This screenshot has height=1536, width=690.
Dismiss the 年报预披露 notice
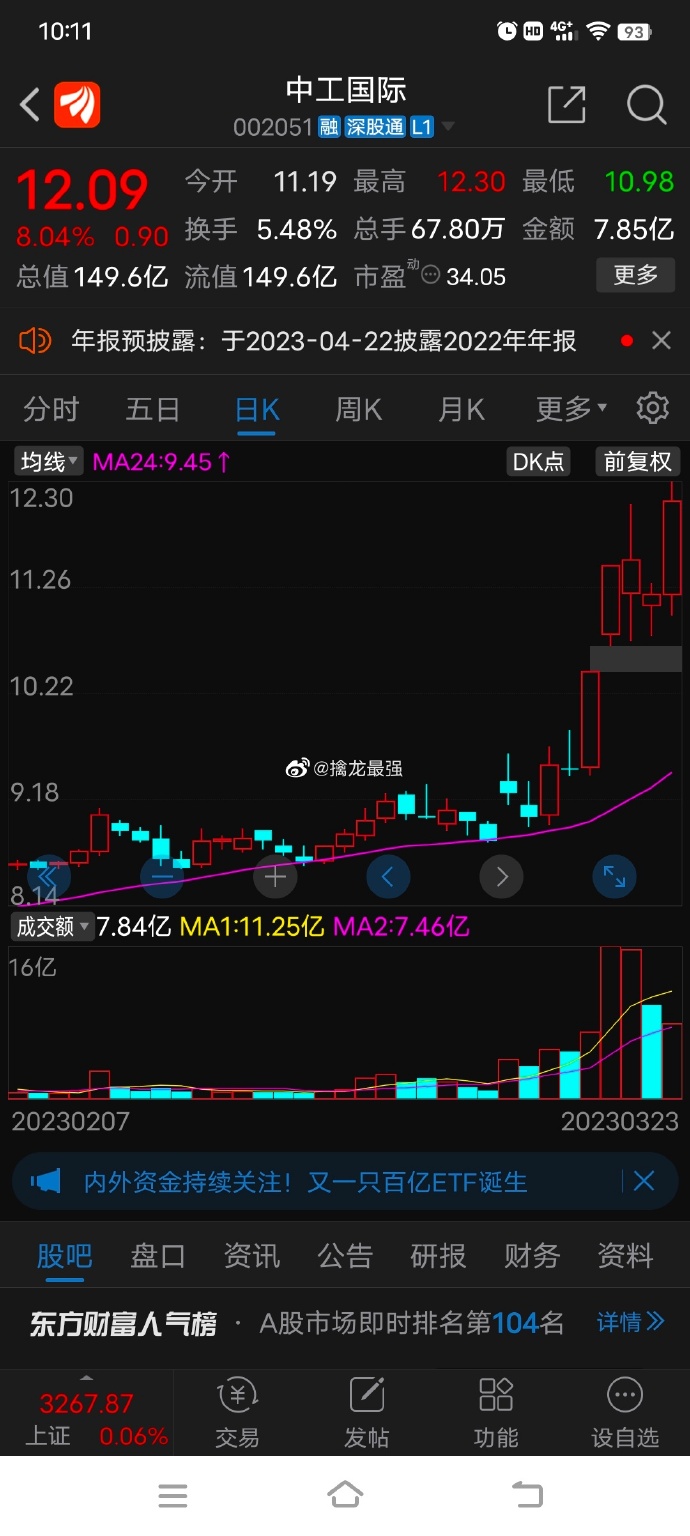[661, 341]
